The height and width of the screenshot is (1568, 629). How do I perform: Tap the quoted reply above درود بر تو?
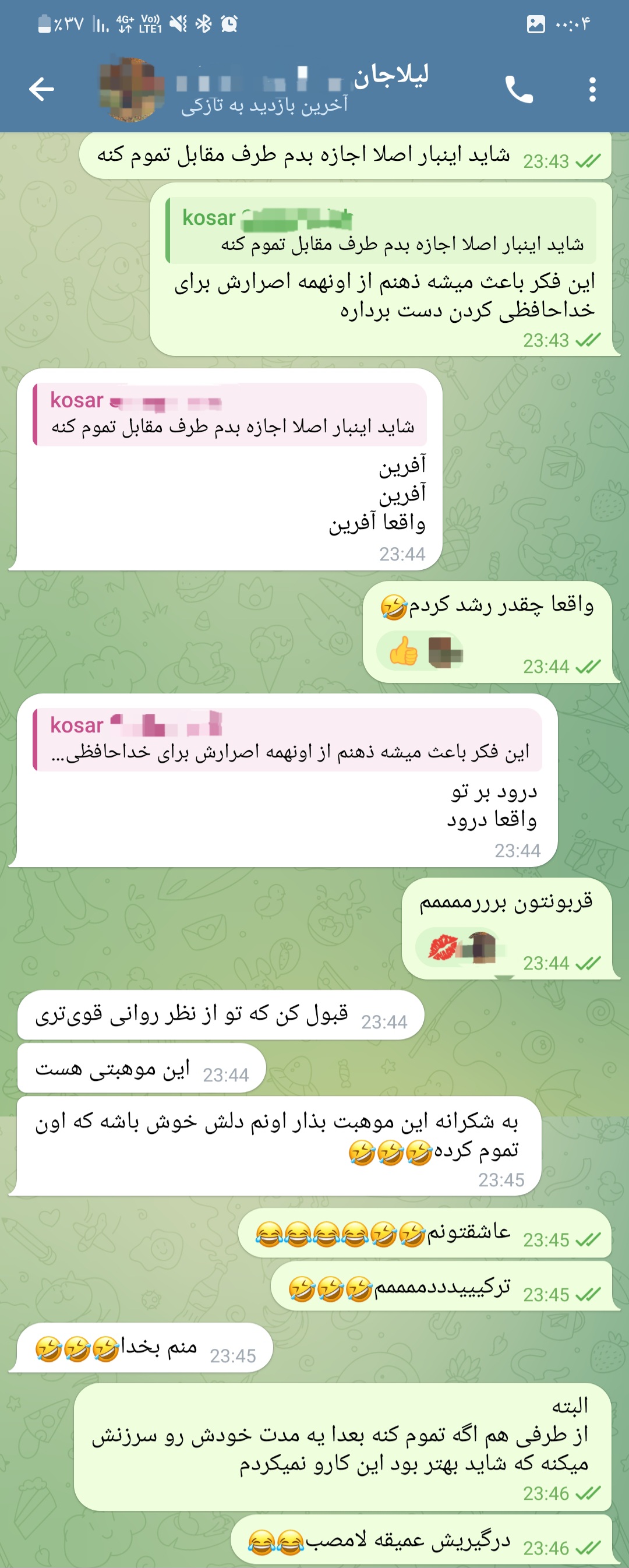[287, 739]
